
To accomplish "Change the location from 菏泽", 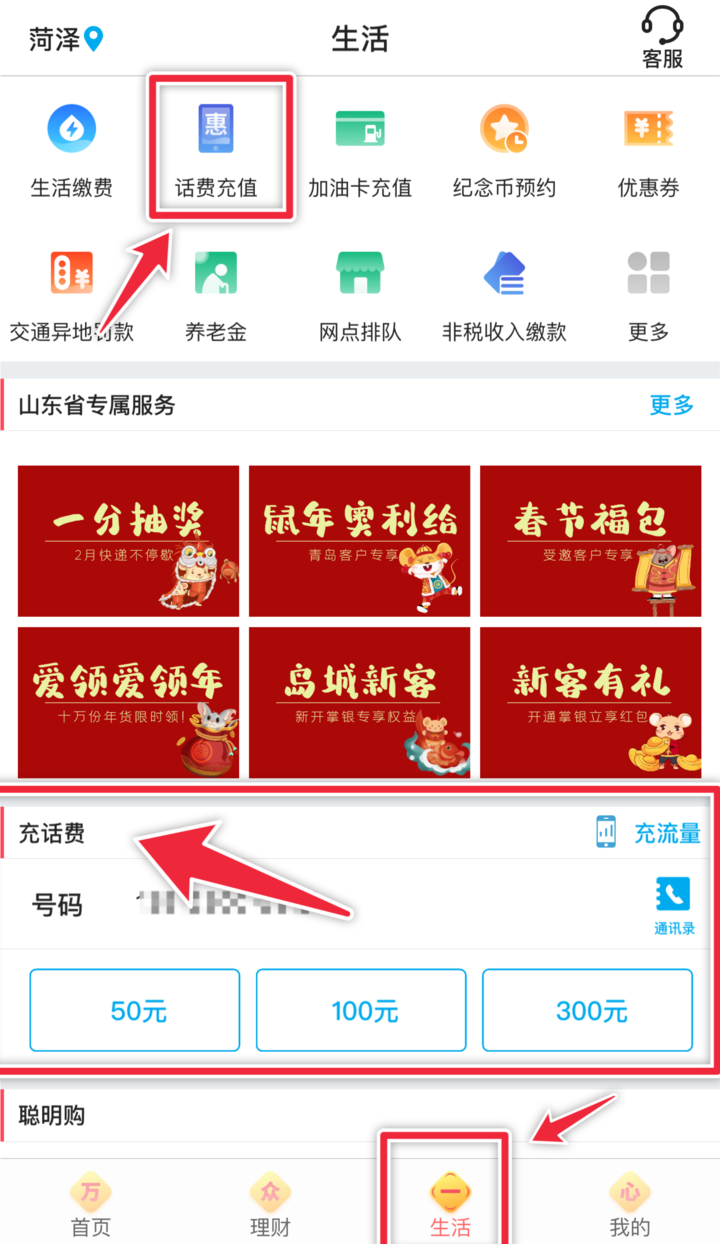I will click(66, 40).
